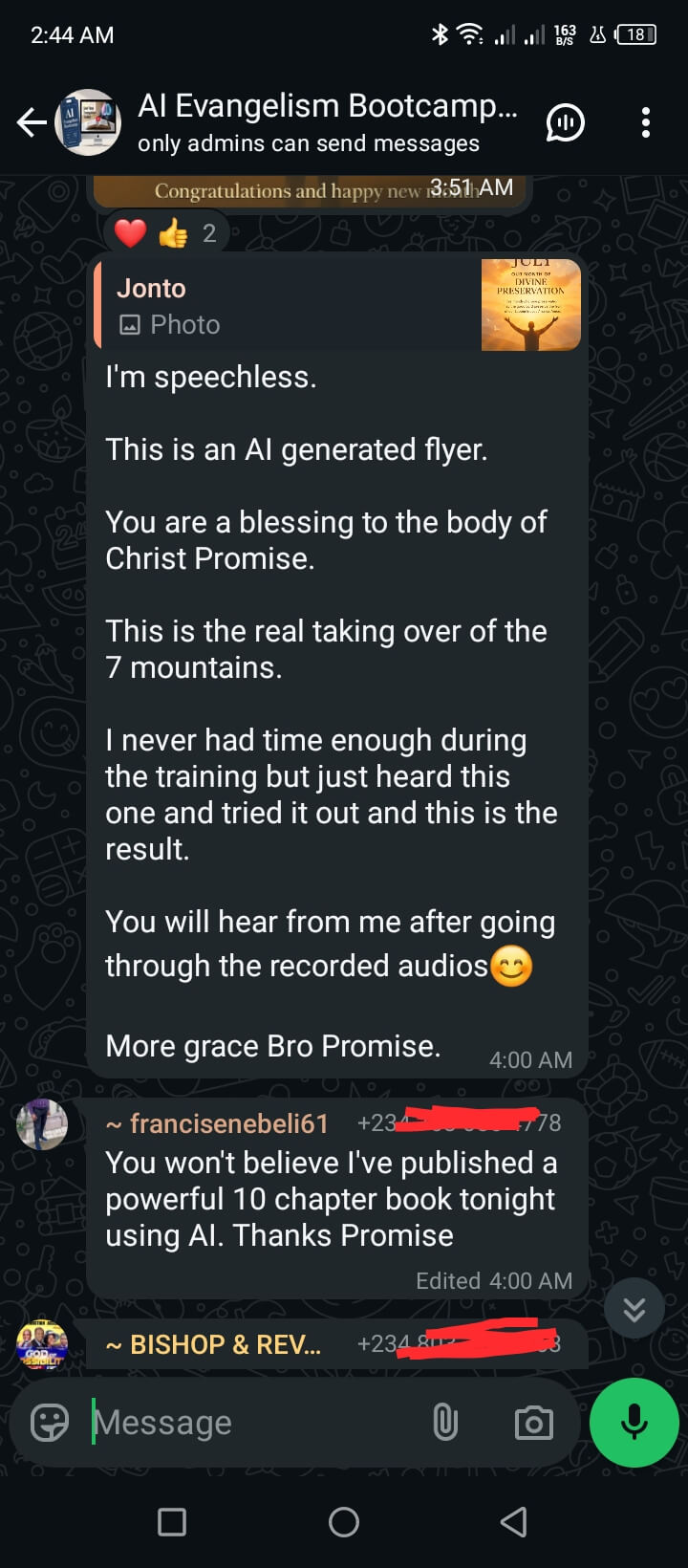Tap the AI Evangelism Bootcamp group profile picture

tap(90, 122)
